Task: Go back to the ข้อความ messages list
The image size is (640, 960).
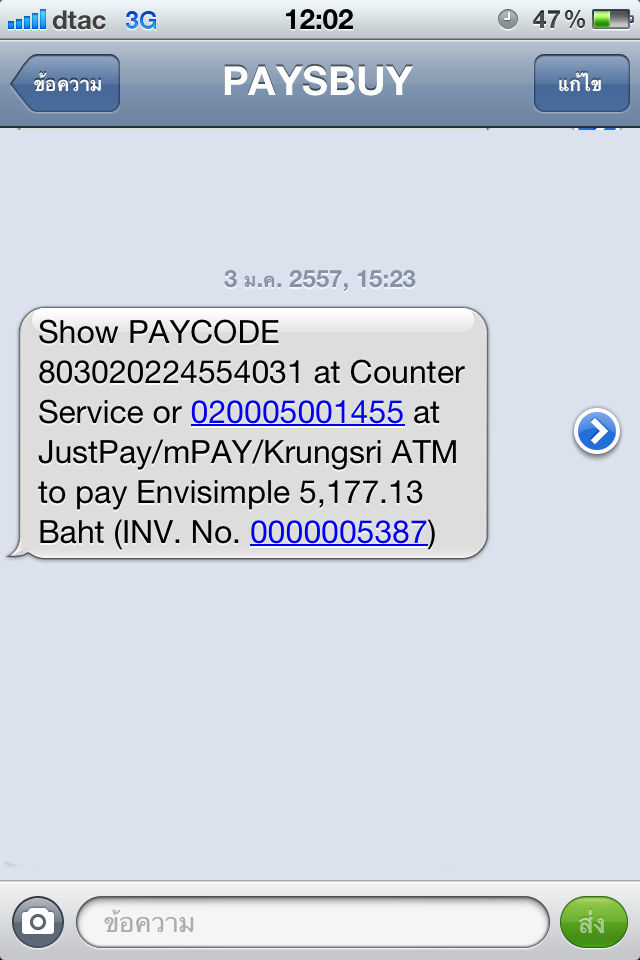Action: tap(66, 83)
